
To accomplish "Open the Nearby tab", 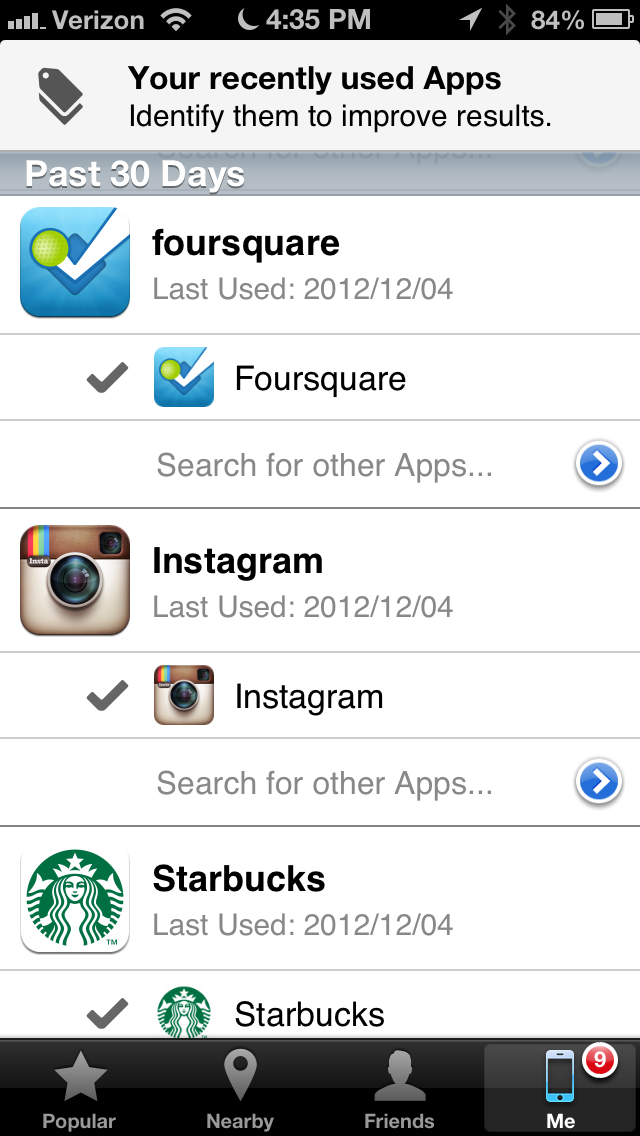I will point(240,1089).
